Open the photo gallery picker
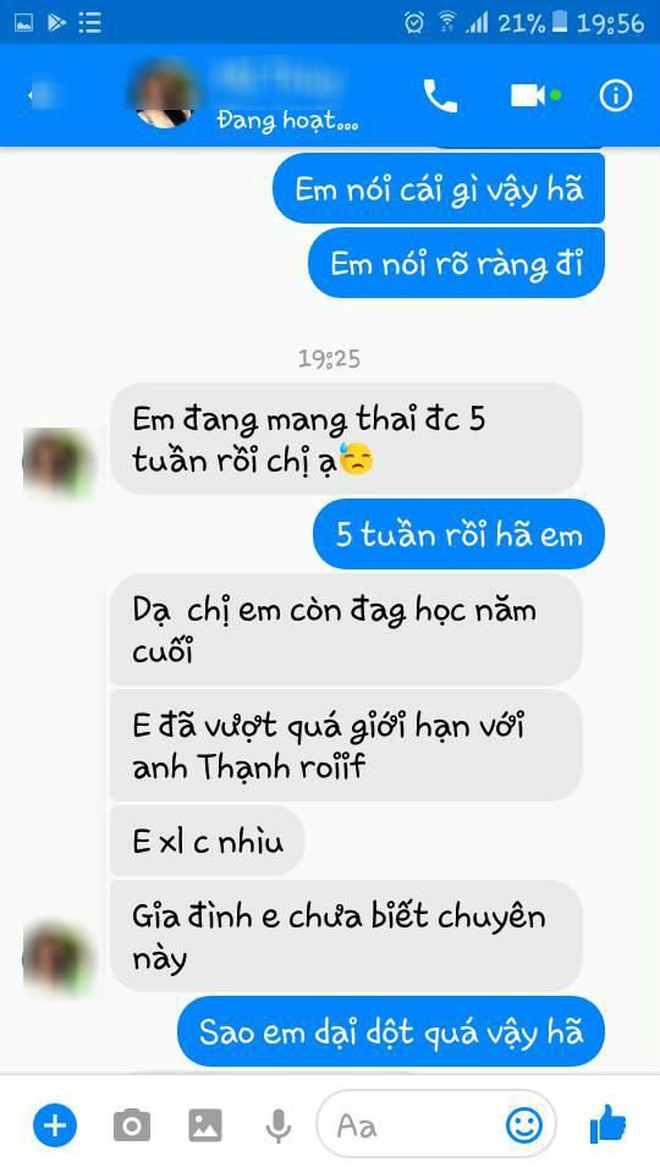 click(x=205, y=1126)
